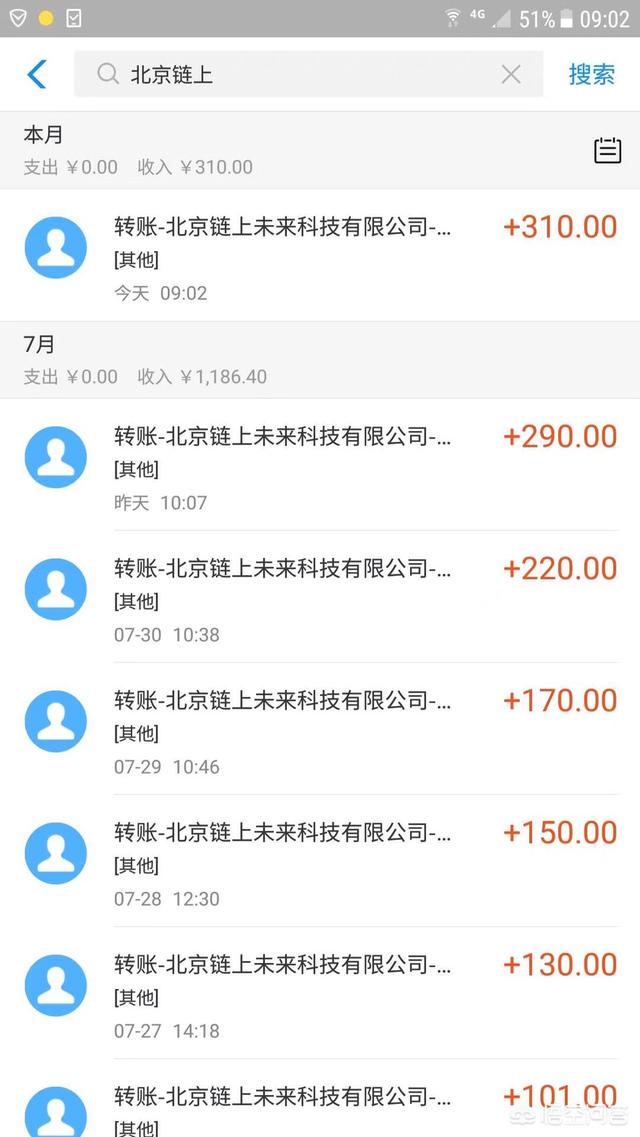Image resolution: width=640 pixels, height=1137 pixels.
Task: Clear the search text with the X
Action: (x=511, y=74)
